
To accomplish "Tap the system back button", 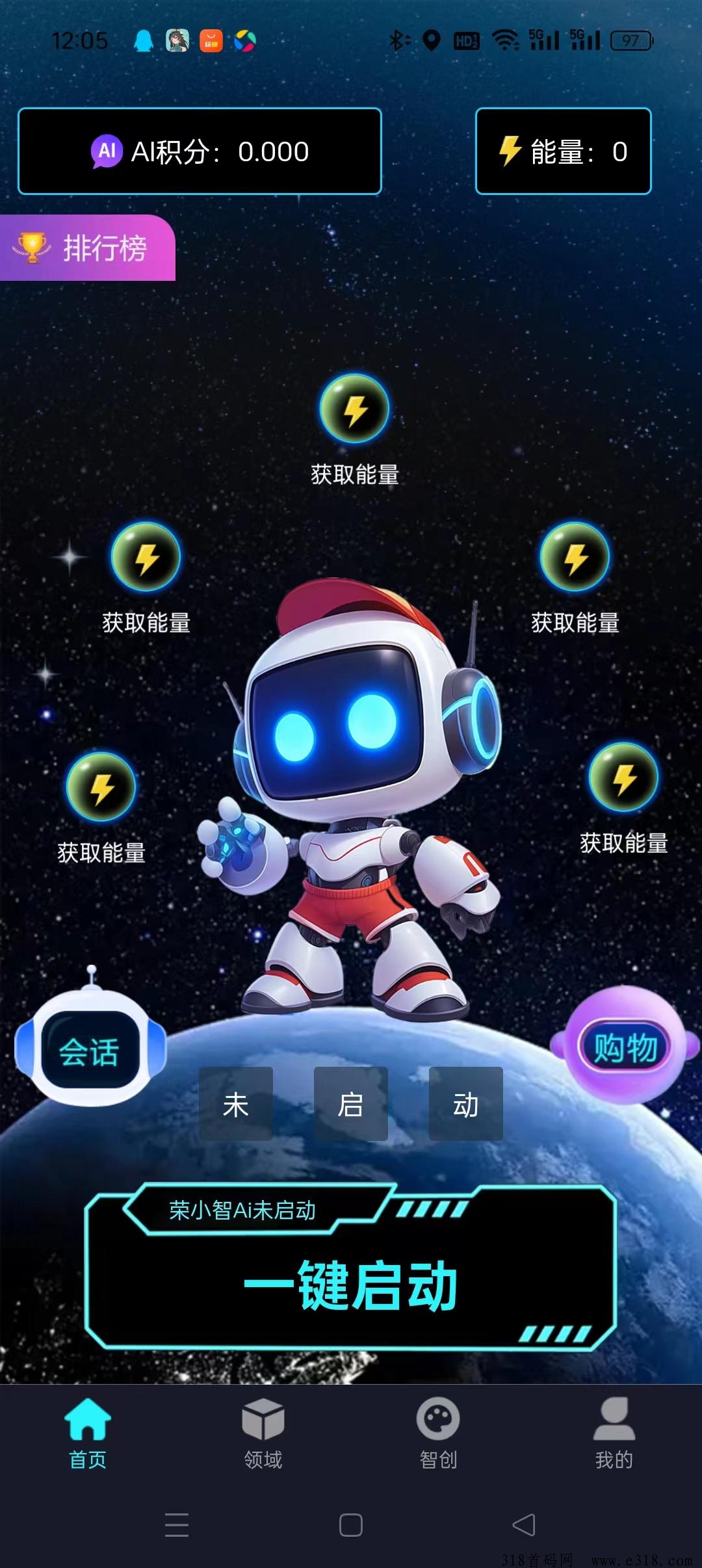I will click(x=524, y=1524).
